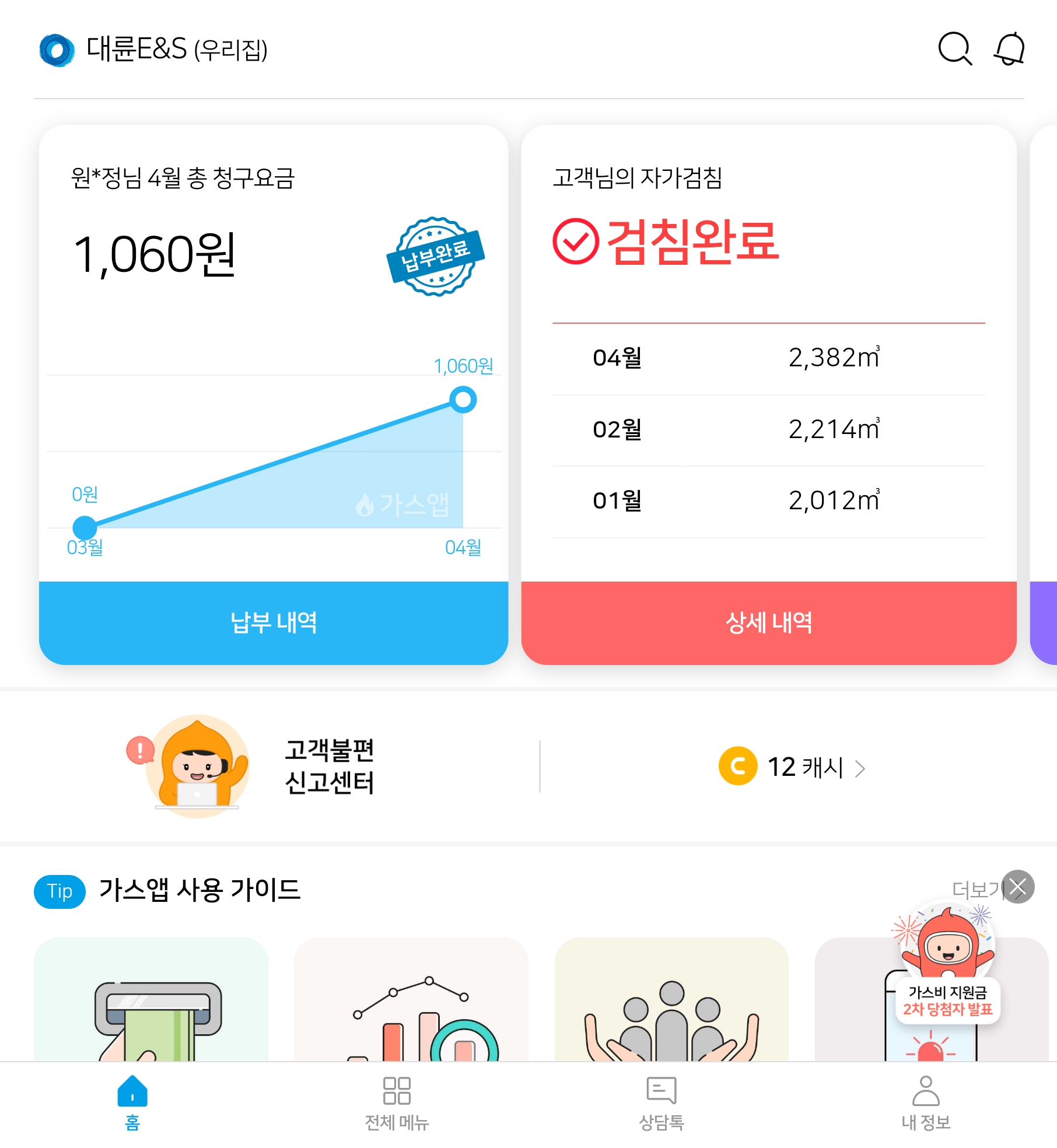Open 상세 내역 for the meter reading
Viewport: 1057px width, 1148px height.
(768, 622)
